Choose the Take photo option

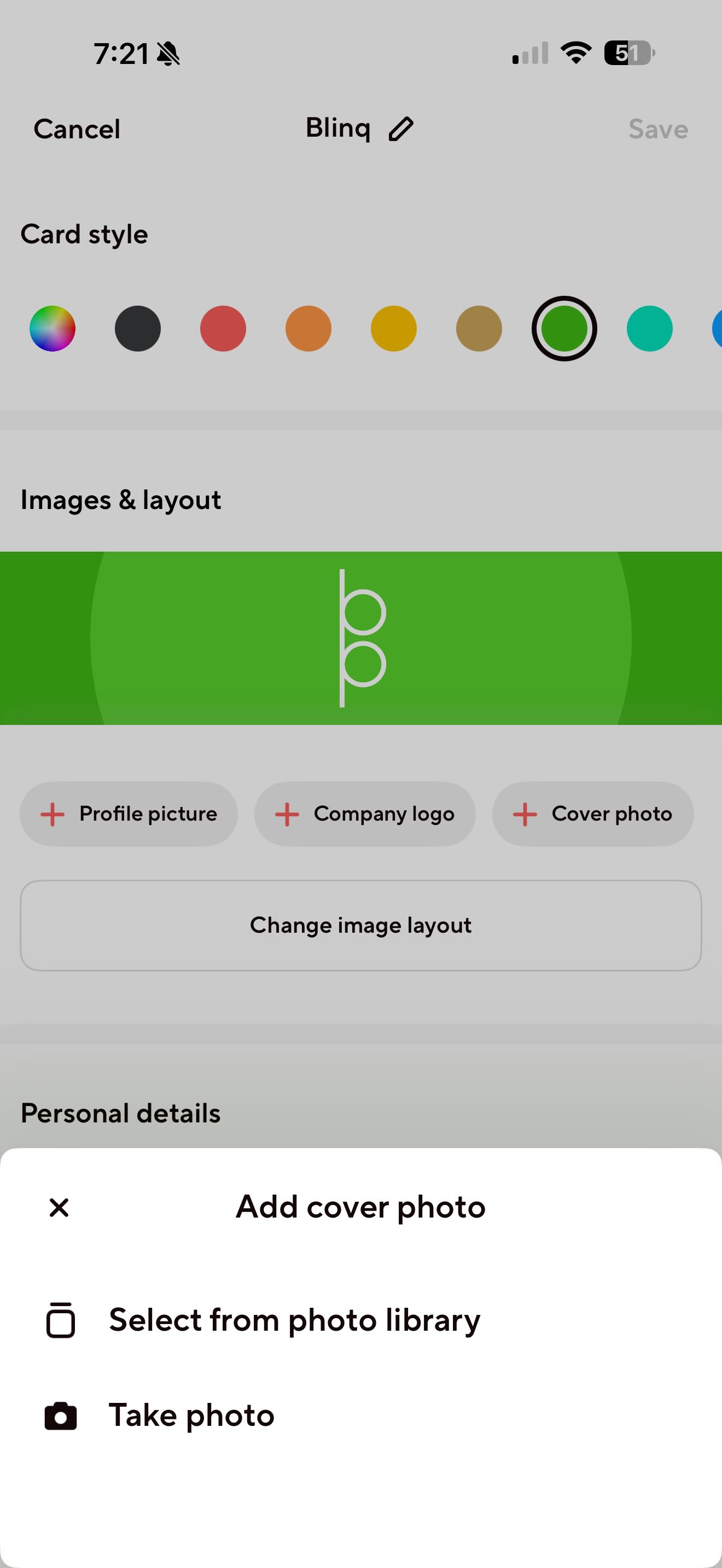click(x=191, y=1415)
